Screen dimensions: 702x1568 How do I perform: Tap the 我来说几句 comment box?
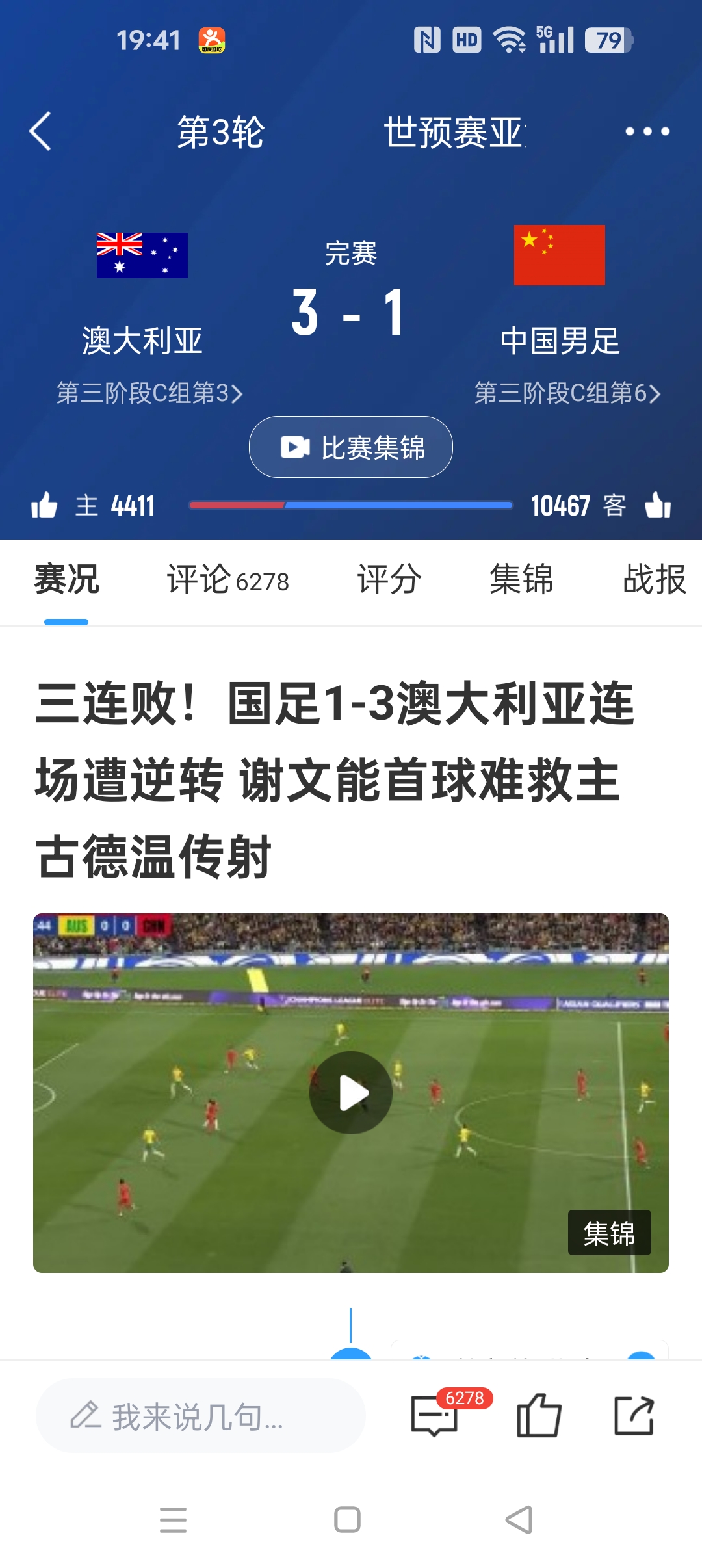click(200, 1416)
